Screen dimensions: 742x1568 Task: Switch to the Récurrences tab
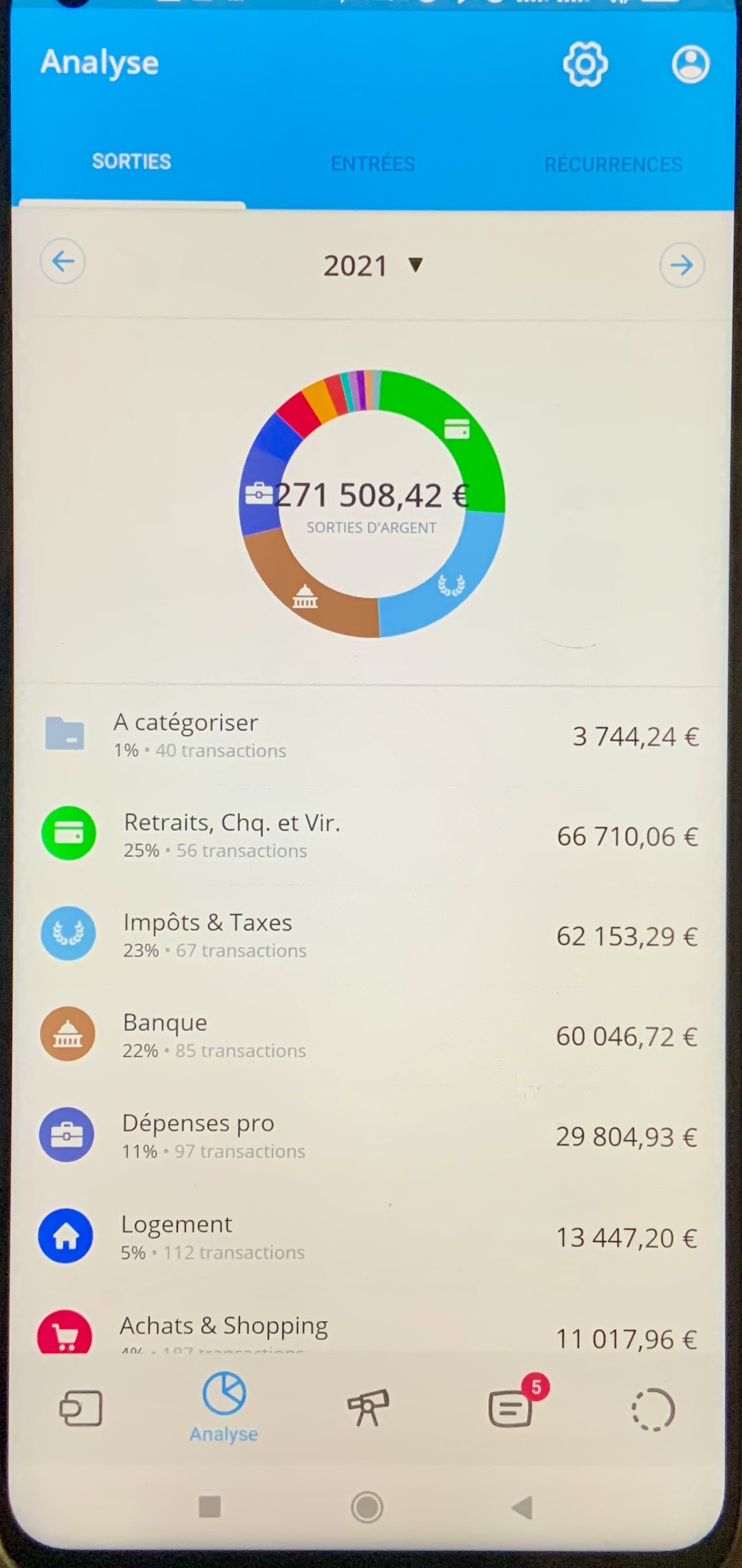pyautogui.click(x=613, y=165)
